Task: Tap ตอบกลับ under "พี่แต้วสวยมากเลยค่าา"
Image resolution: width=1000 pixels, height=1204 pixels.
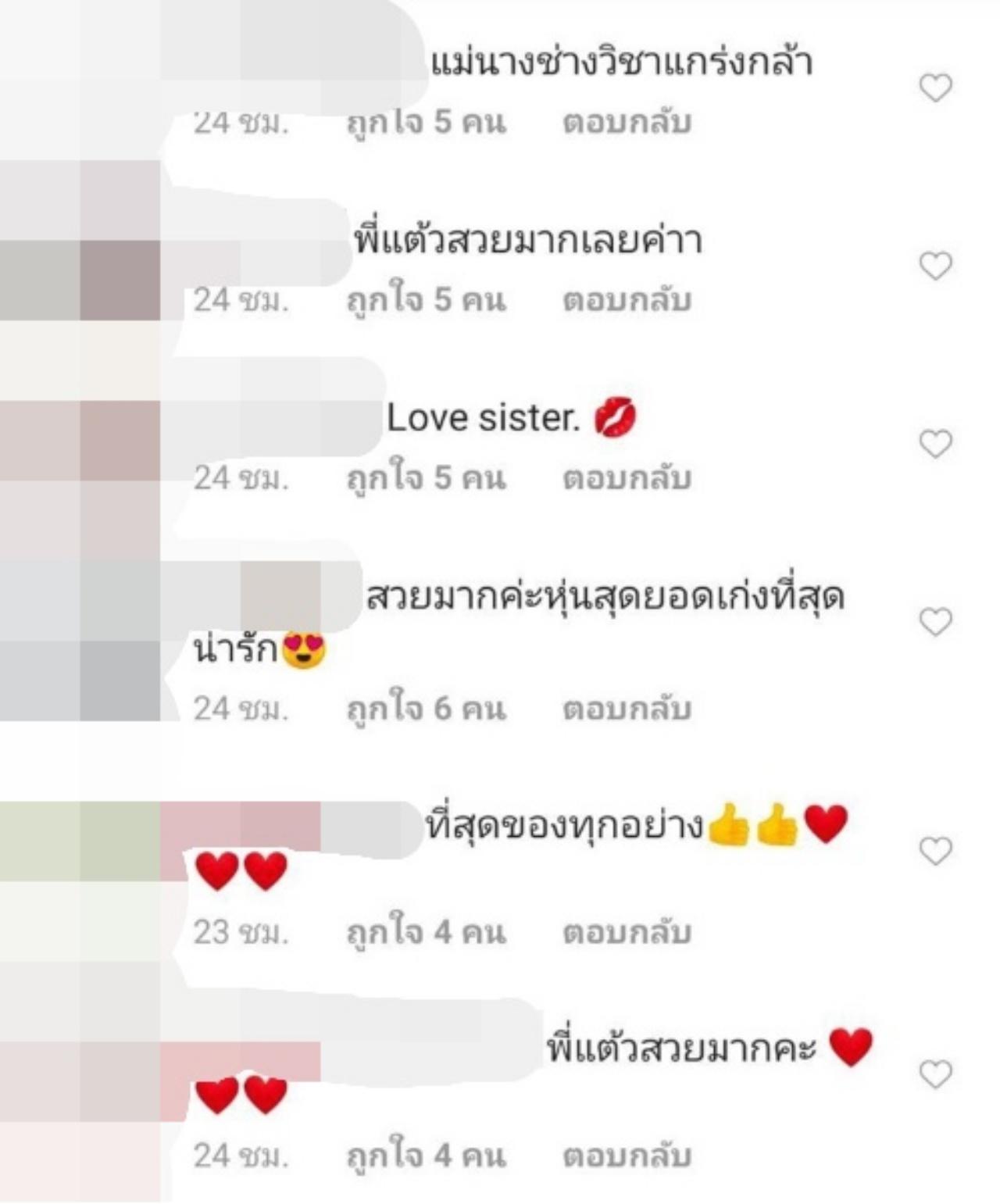Action: [x=627, y=300]
